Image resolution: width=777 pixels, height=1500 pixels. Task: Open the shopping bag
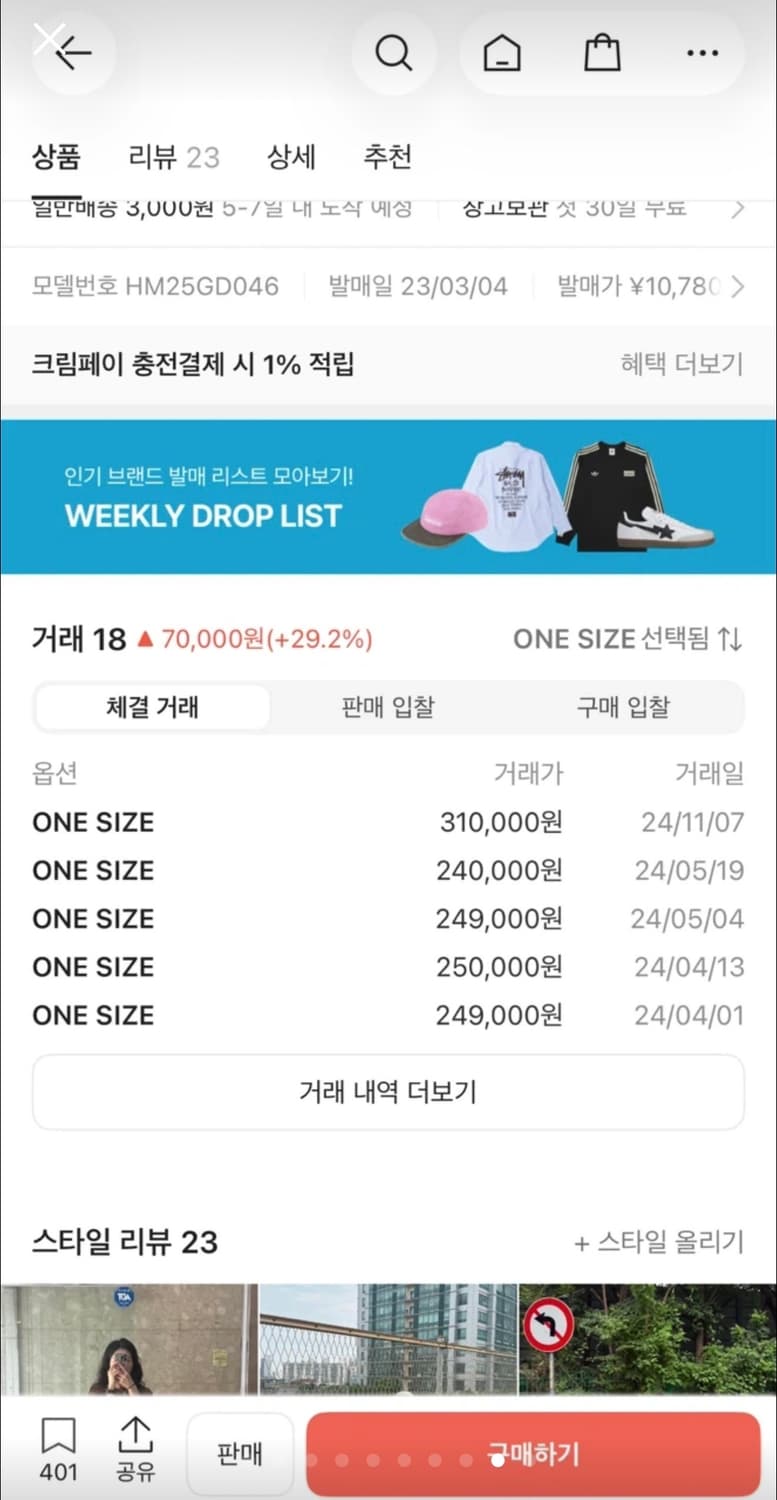601,53
